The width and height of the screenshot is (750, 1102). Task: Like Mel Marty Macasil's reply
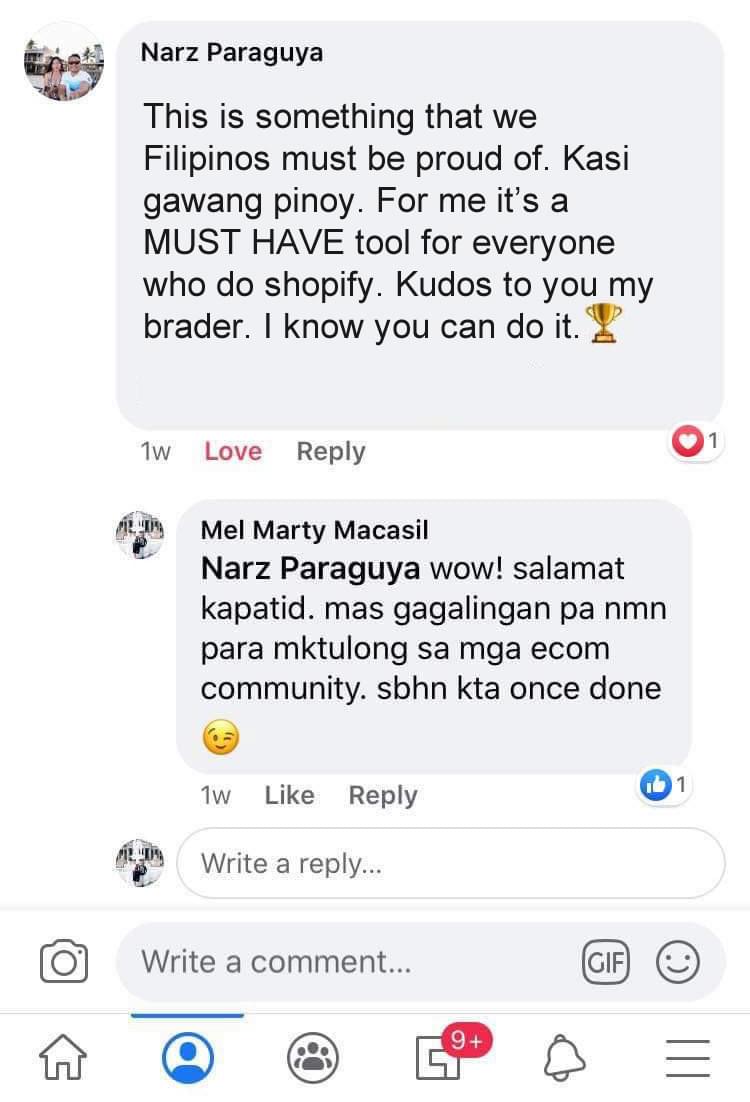click(289, 795)
